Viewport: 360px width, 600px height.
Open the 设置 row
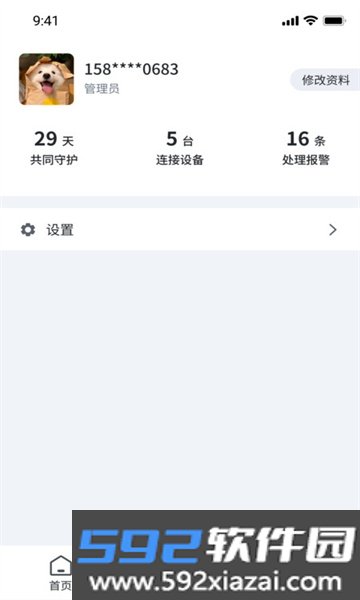pyautogui.click(x=180, y=230)
